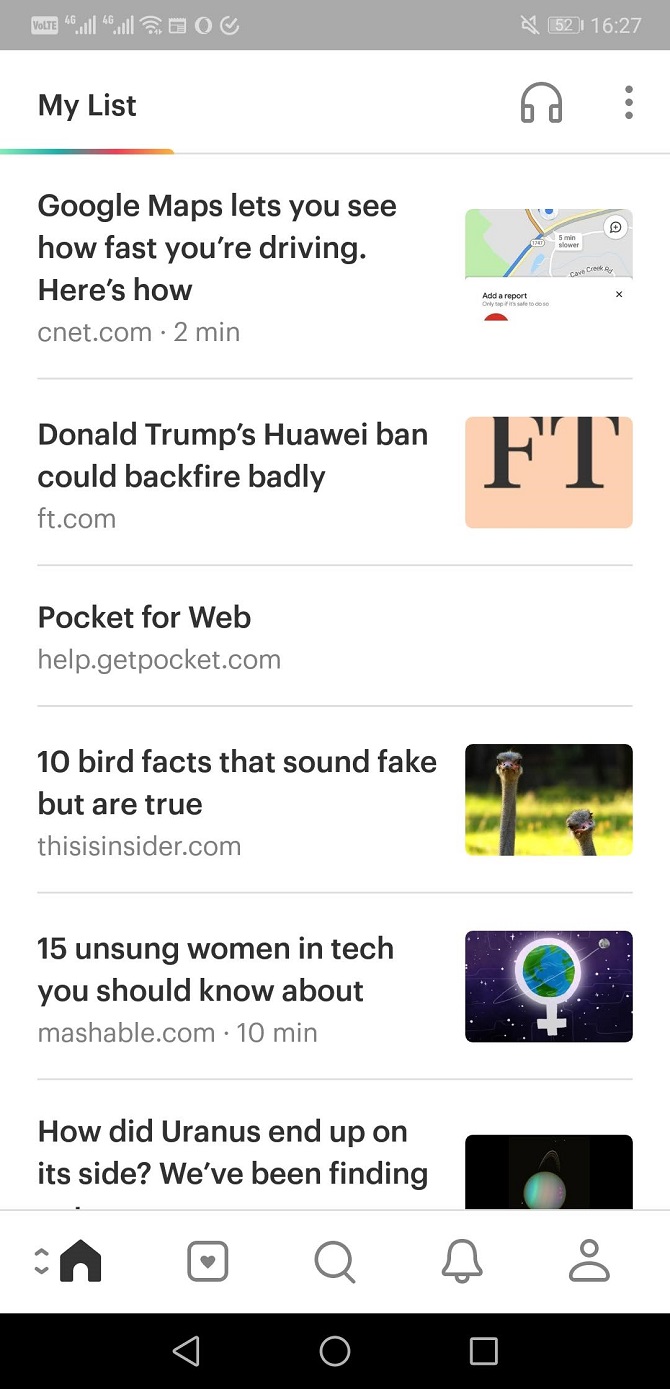Open the search tab
This screenshot has height=1389, width=670.
point(334,1261)
